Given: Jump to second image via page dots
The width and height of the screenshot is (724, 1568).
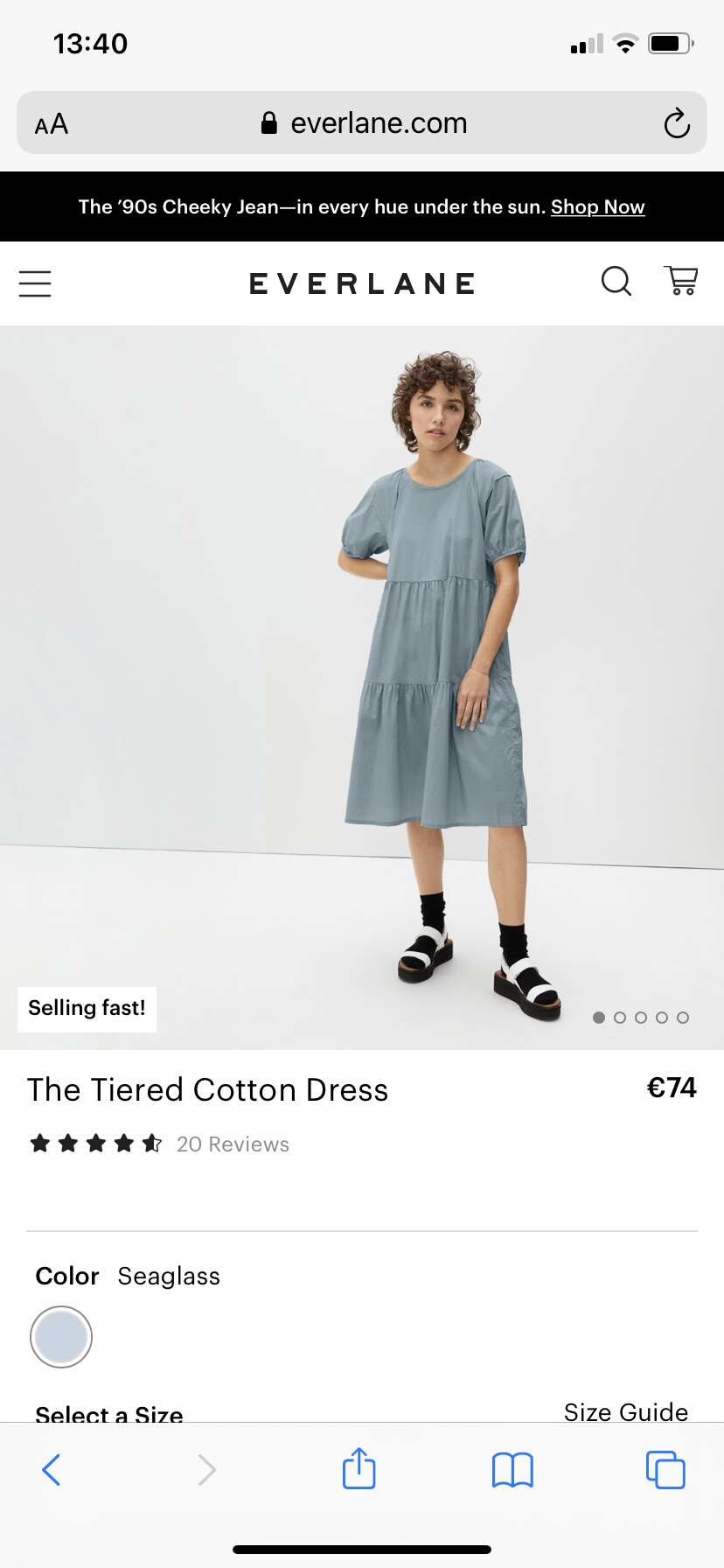Looking at the screenshot, I should click(620, 1018).
